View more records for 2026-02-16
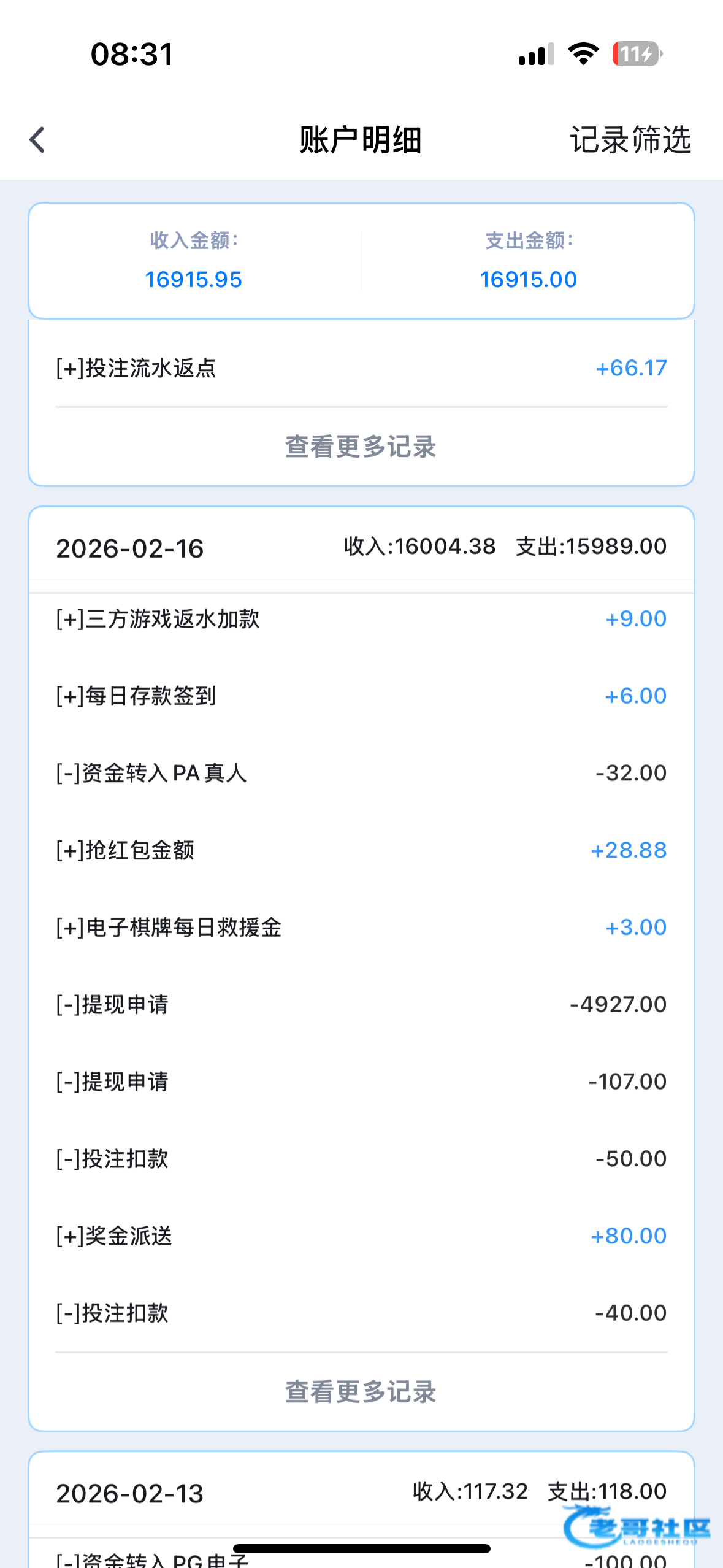The width and height of the screenshot is (723, 1568). coord(361,1391)
